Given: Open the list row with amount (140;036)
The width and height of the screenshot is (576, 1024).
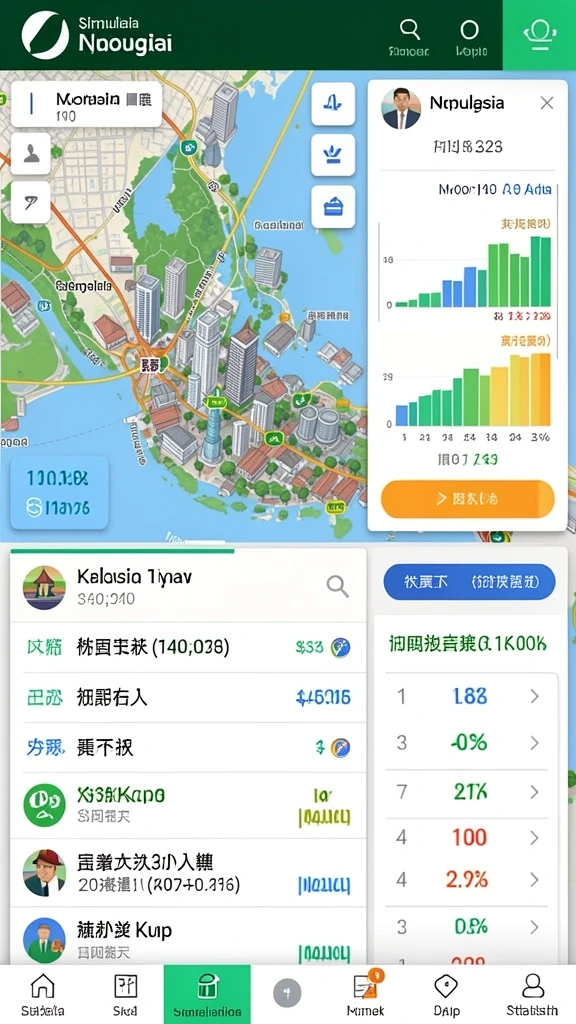Looking at the screenshot, I should 188,647.
